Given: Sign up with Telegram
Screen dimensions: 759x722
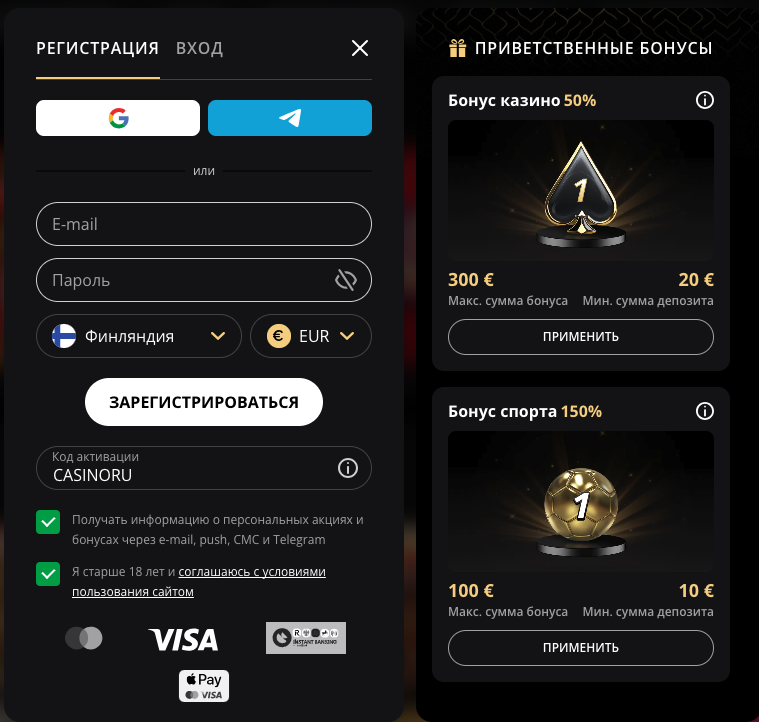Looking at the screenshot, I should tap(290, 118).
